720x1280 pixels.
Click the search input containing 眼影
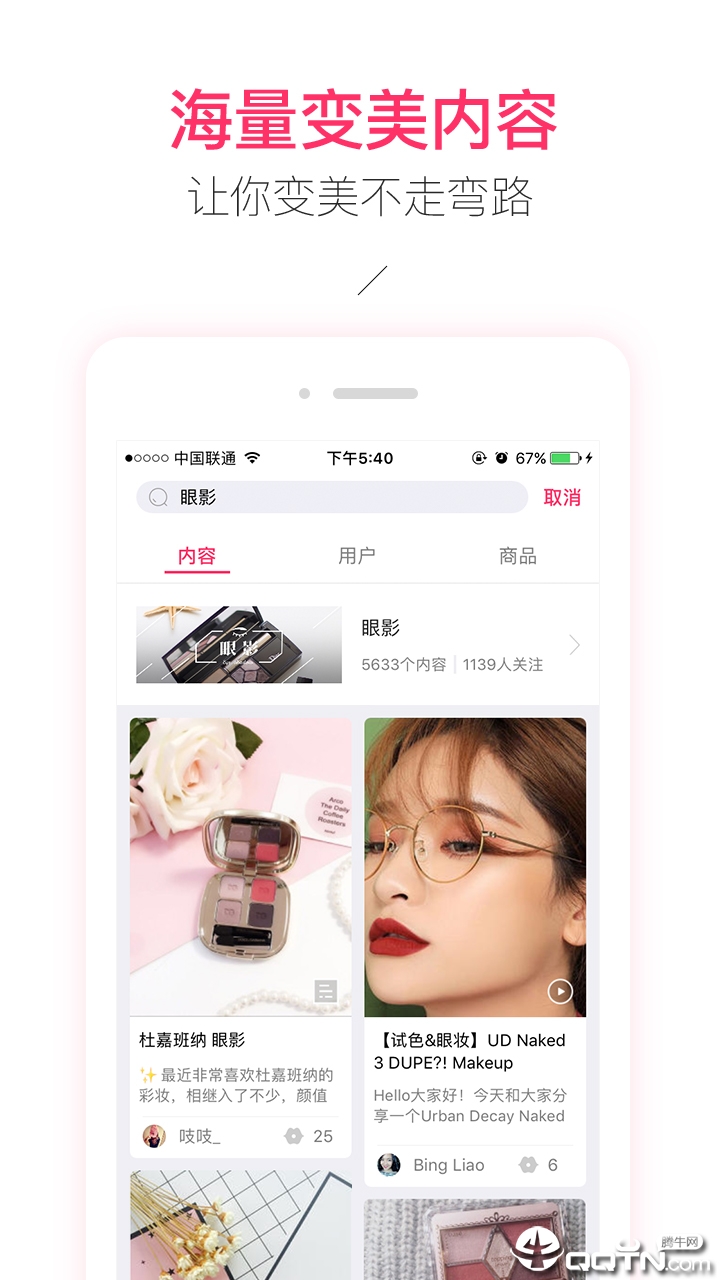pos(330,496)
